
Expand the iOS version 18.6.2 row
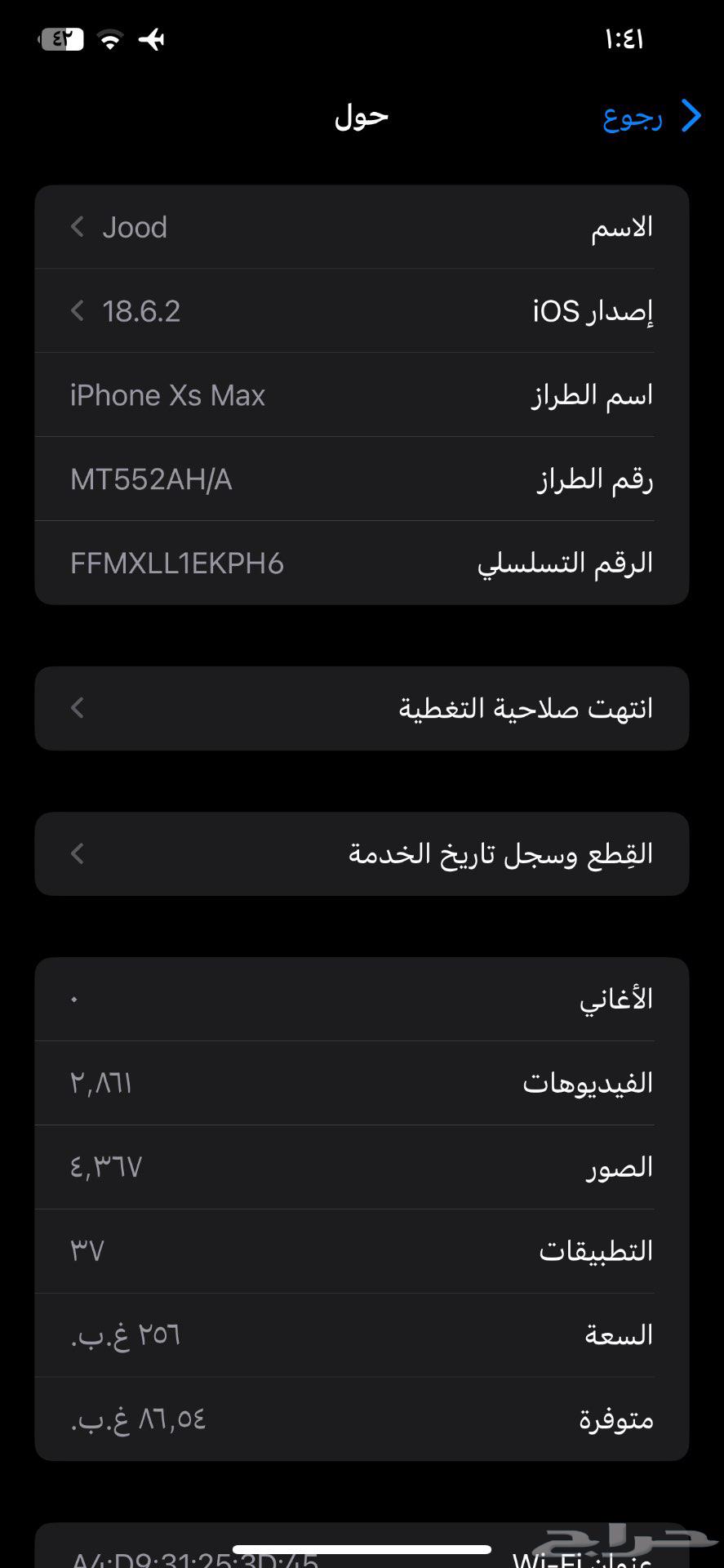click(x=362, y=311)
